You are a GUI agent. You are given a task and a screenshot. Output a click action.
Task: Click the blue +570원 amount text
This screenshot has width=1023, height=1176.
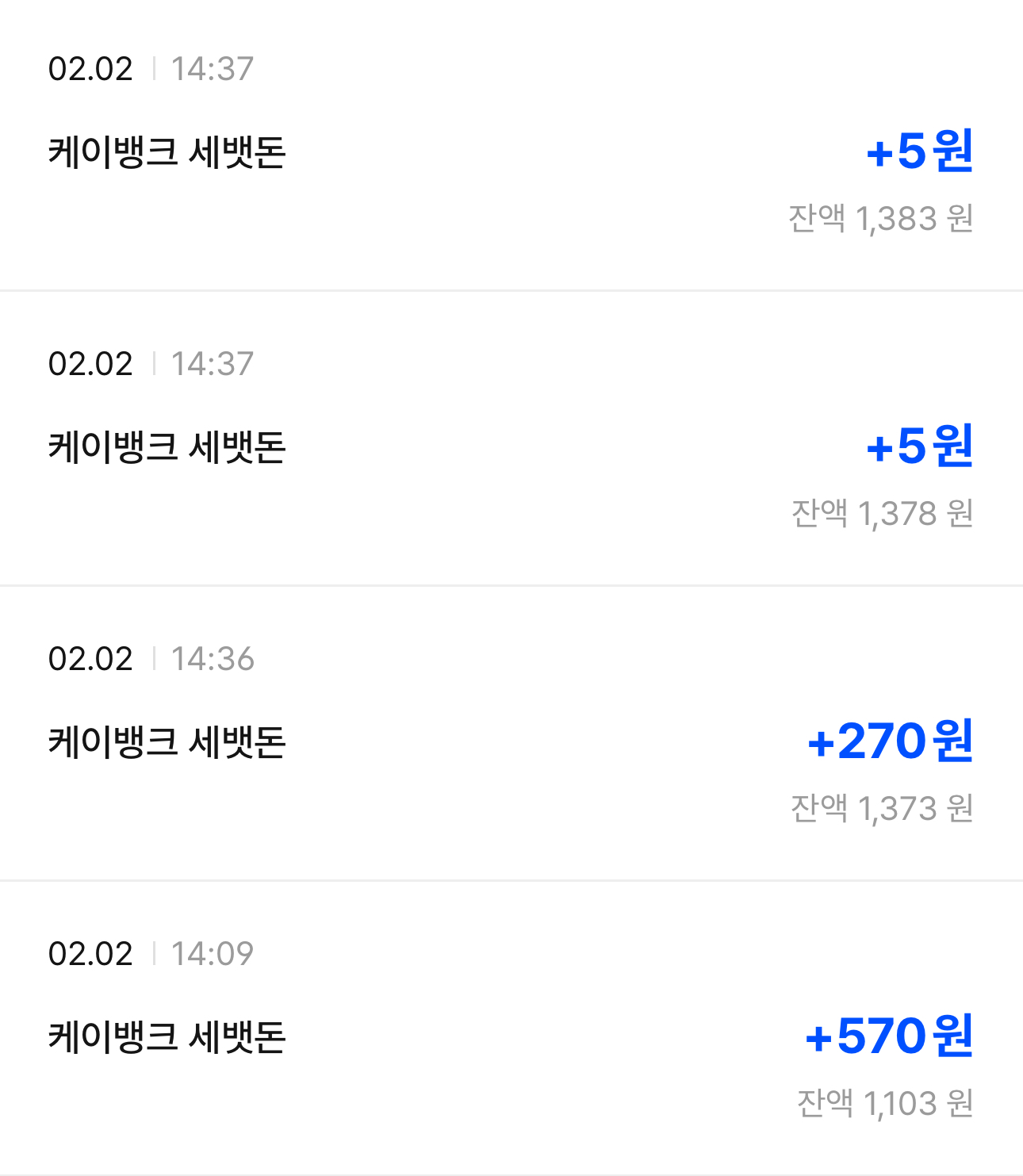click(x=891, y=1036)
